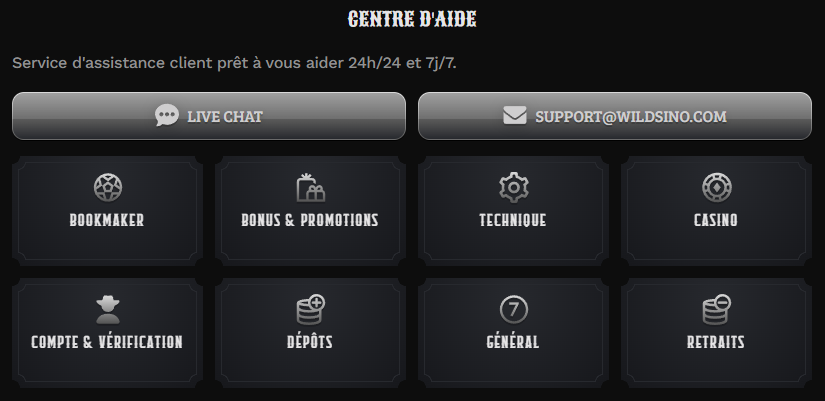Open Bonus & Promotions help topics
The width and height of the screenshot is (825, 401).
[x=310, y=205]
